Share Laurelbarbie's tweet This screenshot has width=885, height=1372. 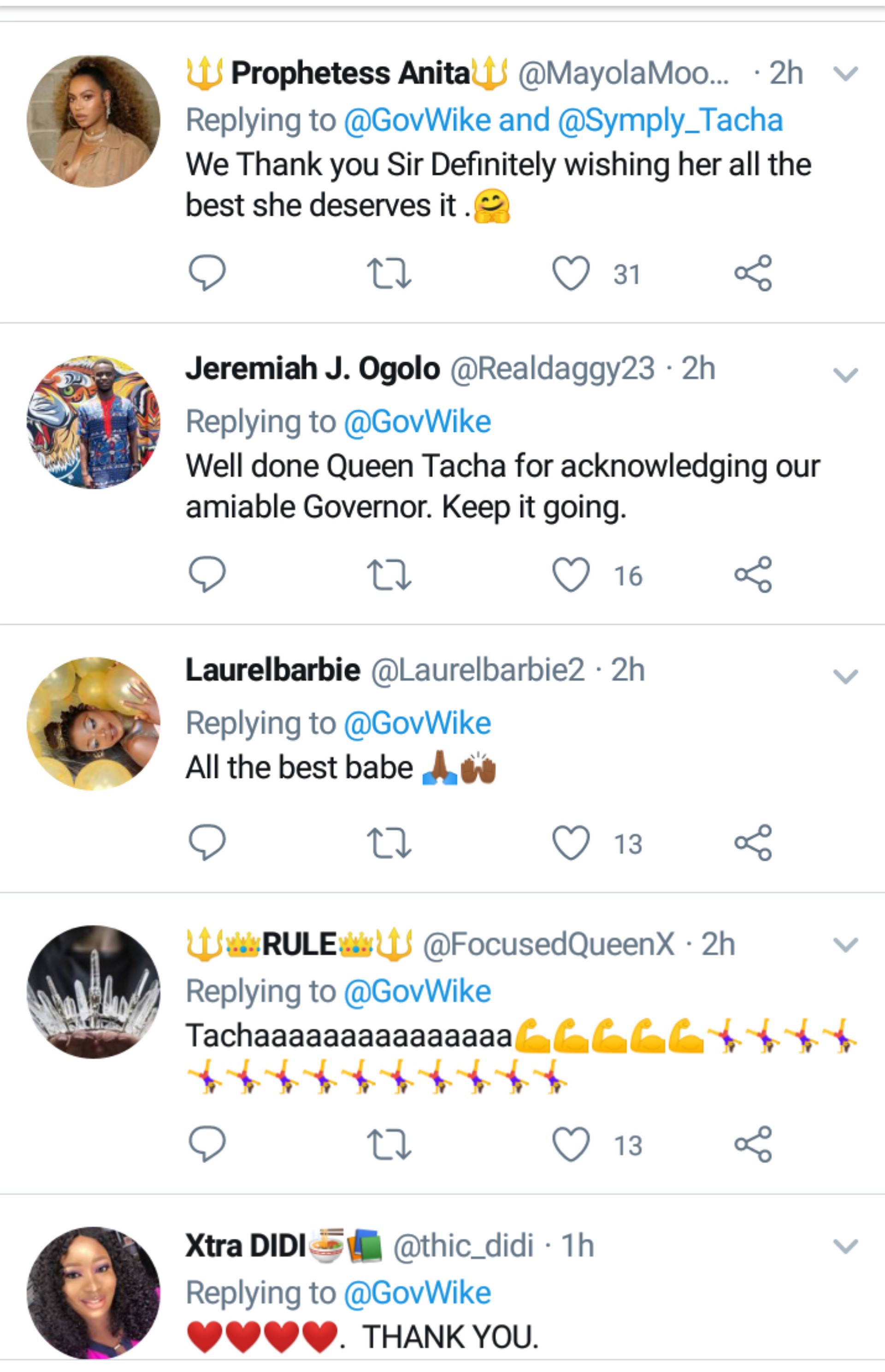[753, 843]
